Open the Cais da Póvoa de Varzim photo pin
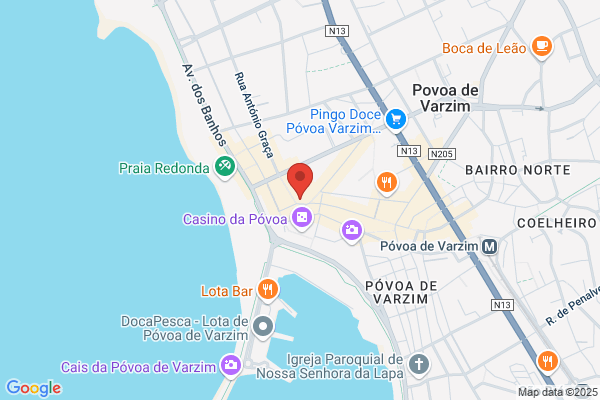This screenshot has width=600, height=400. 231,366
